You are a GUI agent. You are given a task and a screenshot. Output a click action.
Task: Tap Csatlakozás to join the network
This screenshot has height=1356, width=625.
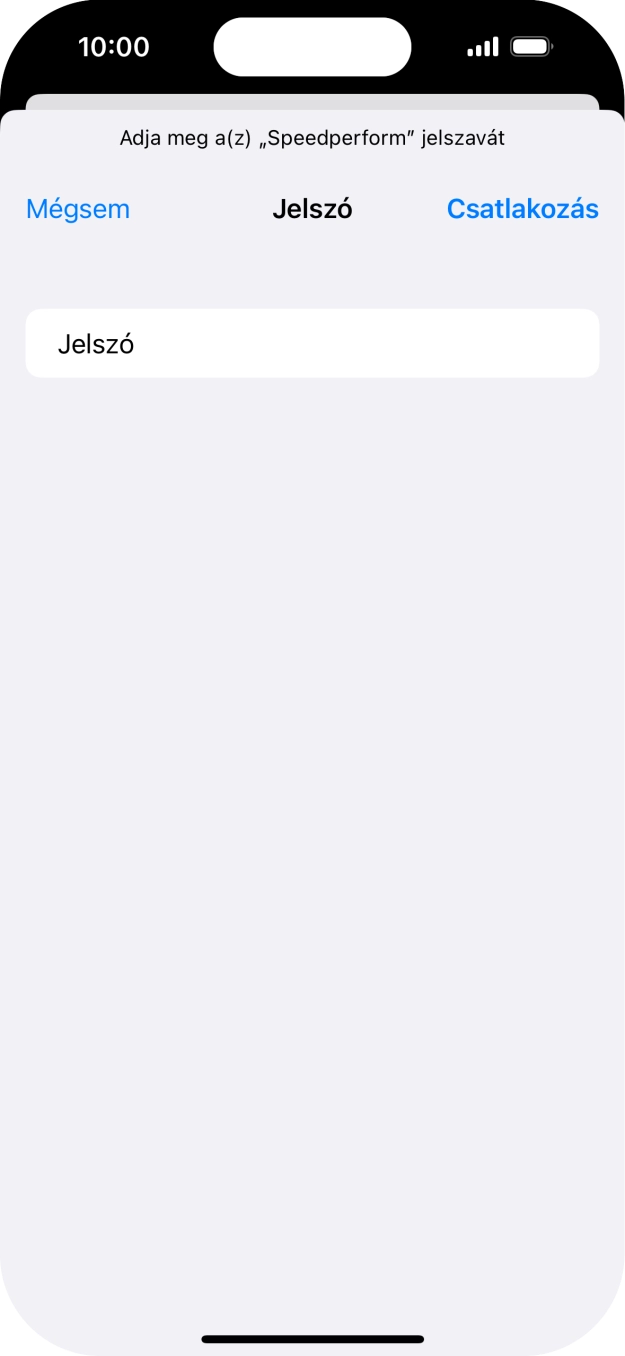(x=522, y=209)
